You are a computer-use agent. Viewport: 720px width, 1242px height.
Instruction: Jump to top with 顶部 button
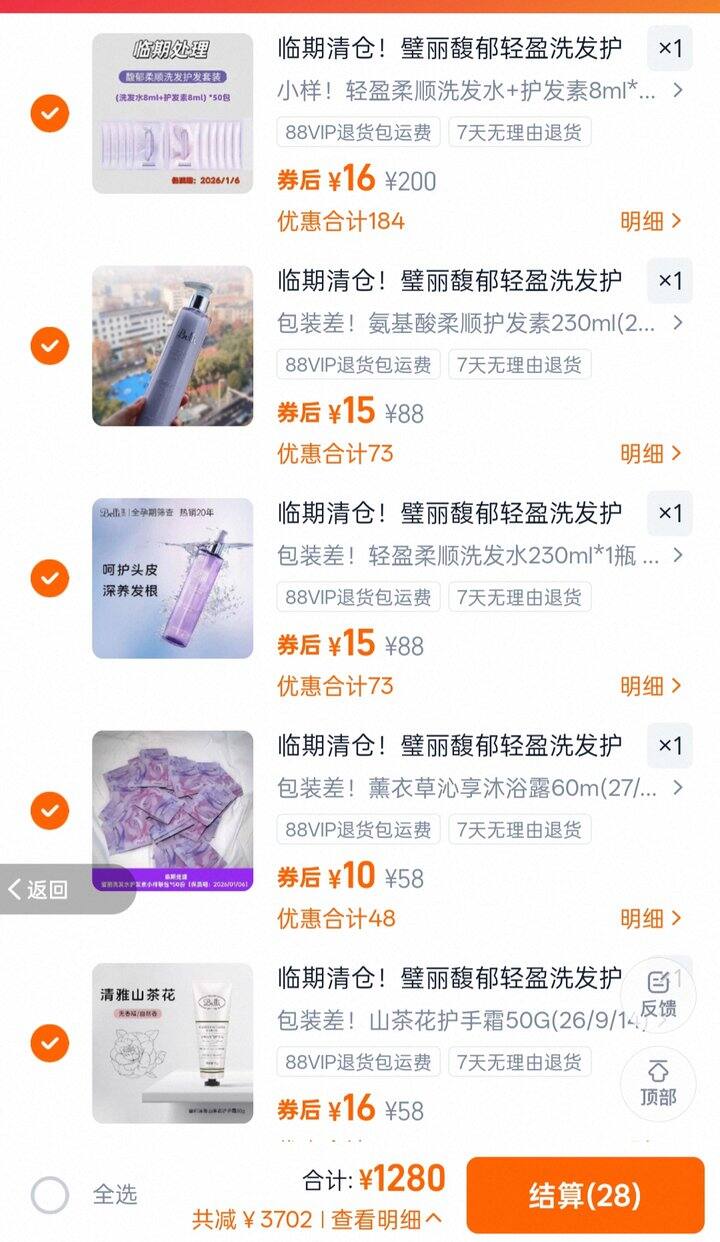click(658, 1083)
